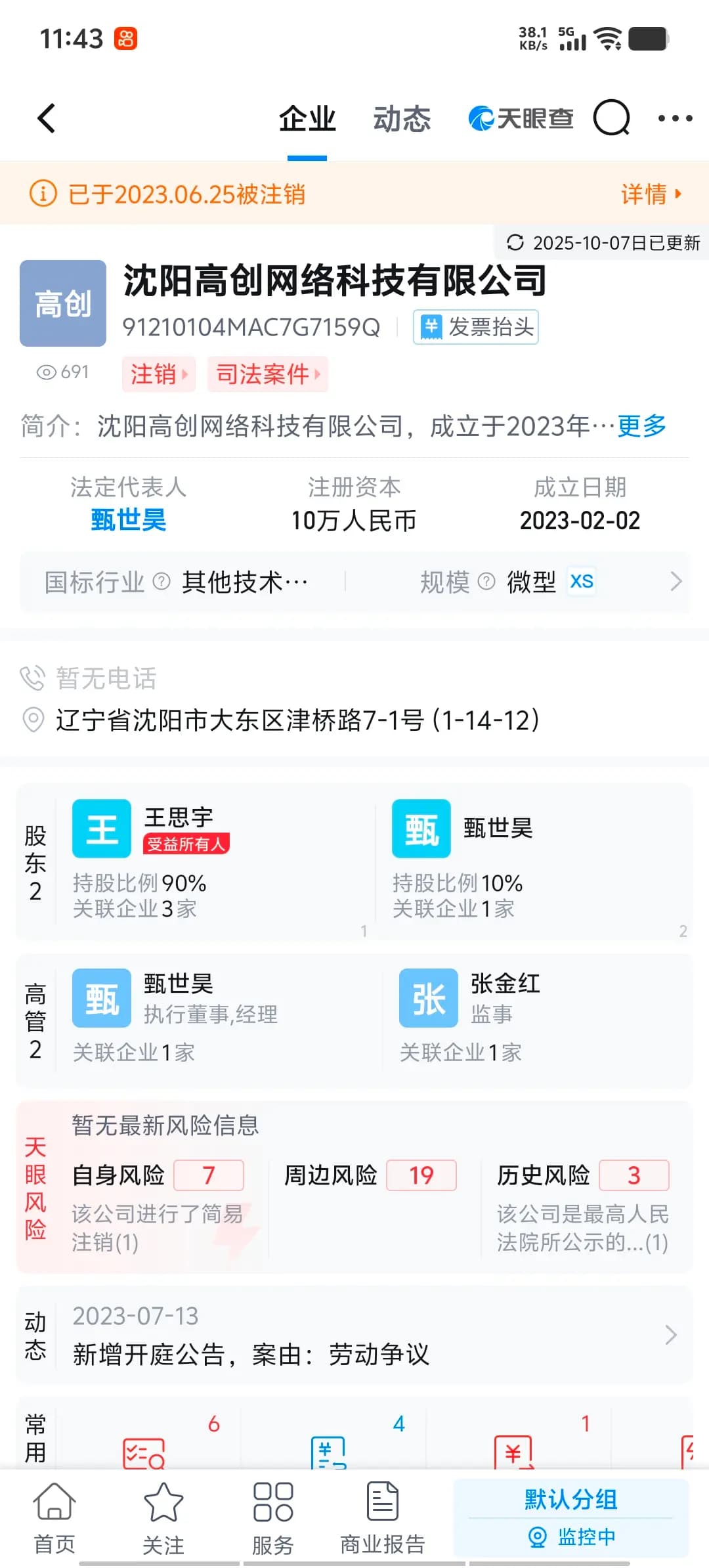Expand the 司法案件 risk tag
Screen dimensions: 709x1568
[267, 374]
